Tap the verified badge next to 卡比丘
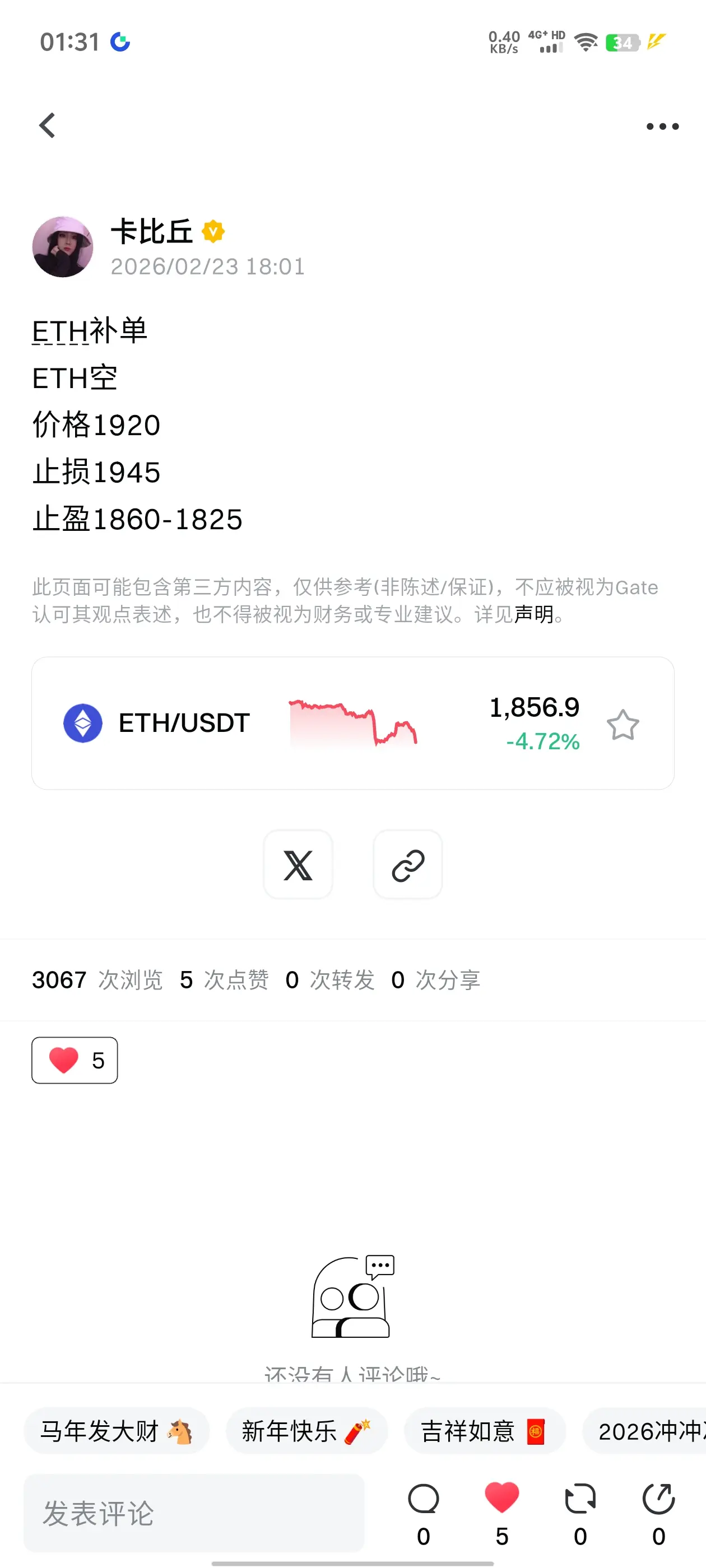 [x=212, y=231]
